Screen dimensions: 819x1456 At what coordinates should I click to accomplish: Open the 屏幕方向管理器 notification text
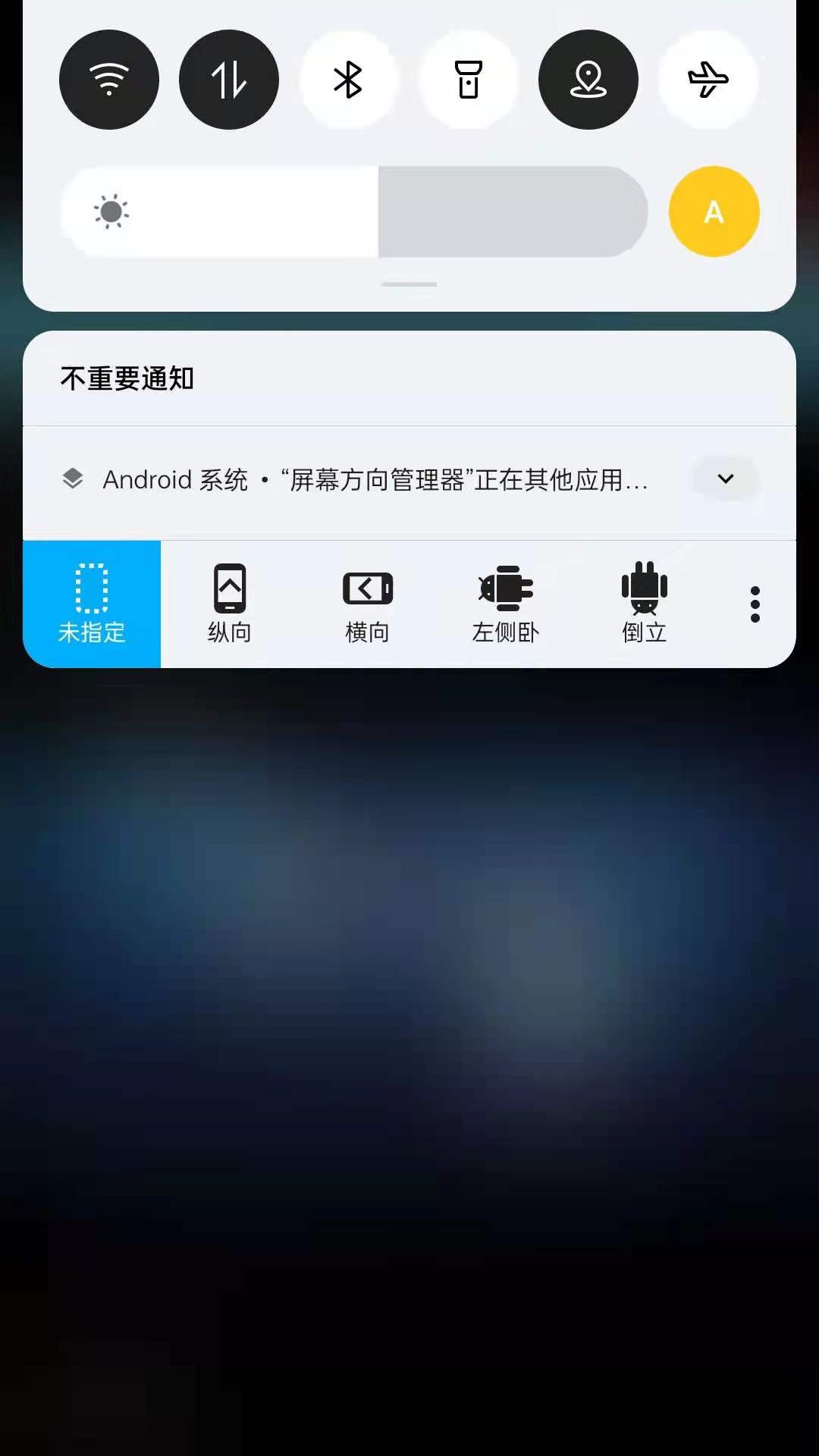[x=375, y=479]
